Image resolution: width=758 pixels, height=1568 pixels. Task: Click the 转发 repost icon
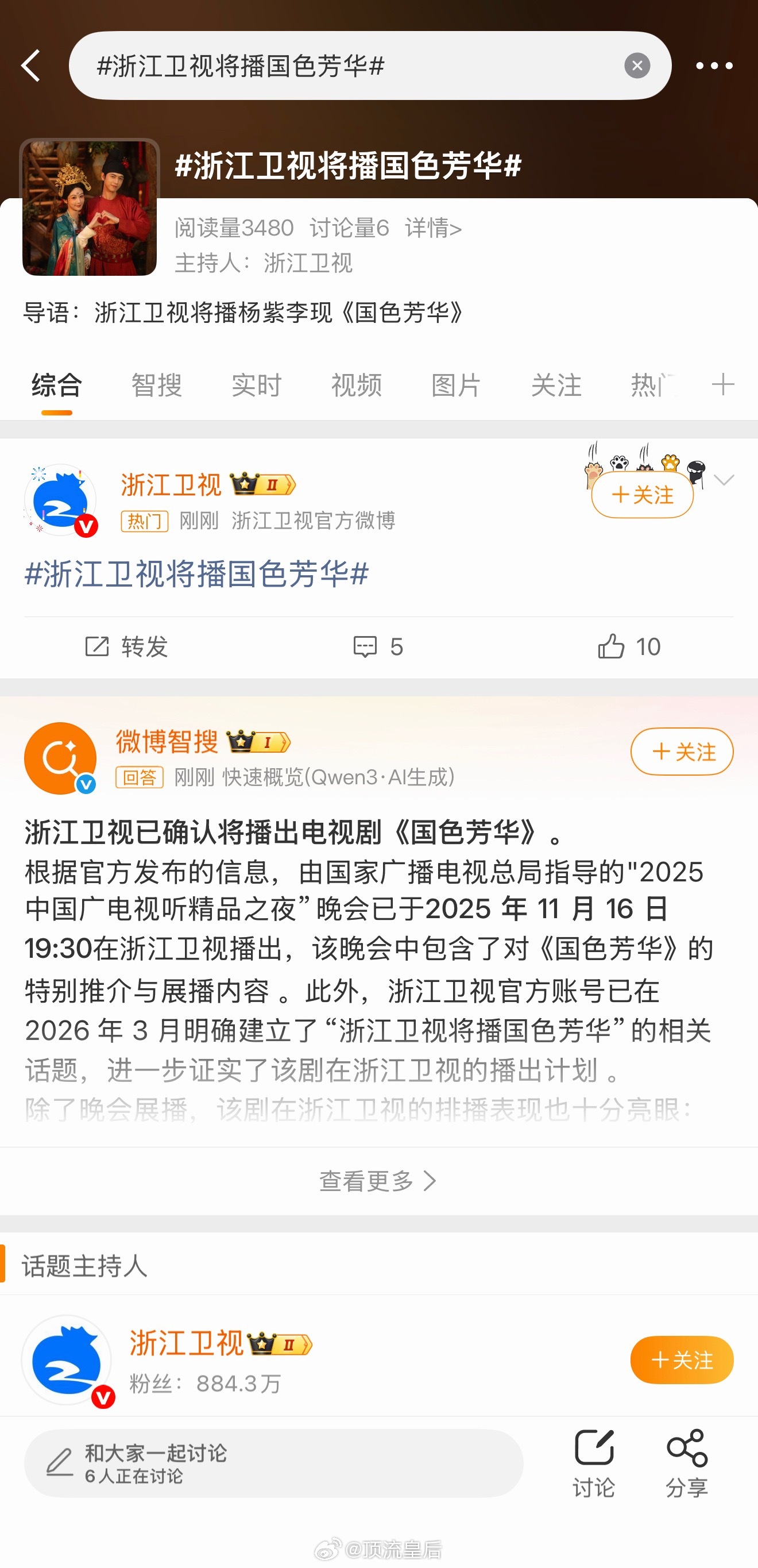coord(127,647)
